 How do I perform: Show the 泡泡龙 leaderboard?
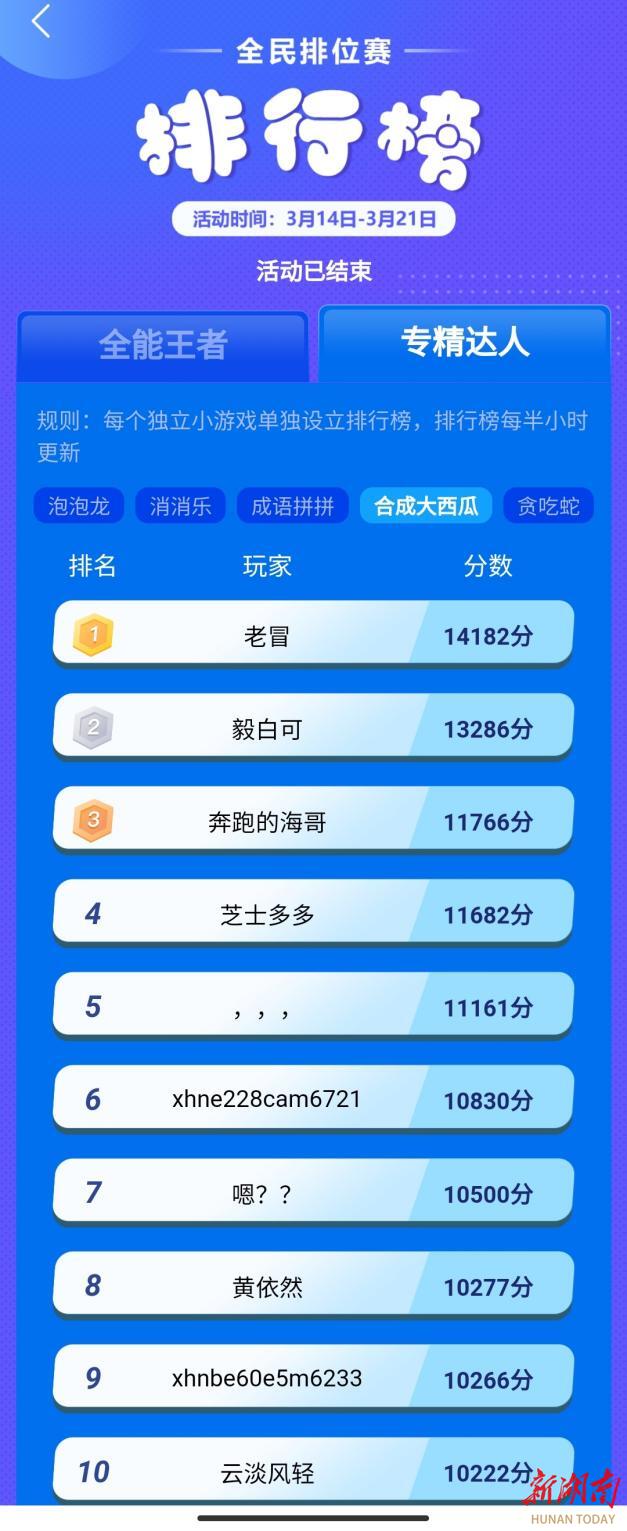coord(79,506)
